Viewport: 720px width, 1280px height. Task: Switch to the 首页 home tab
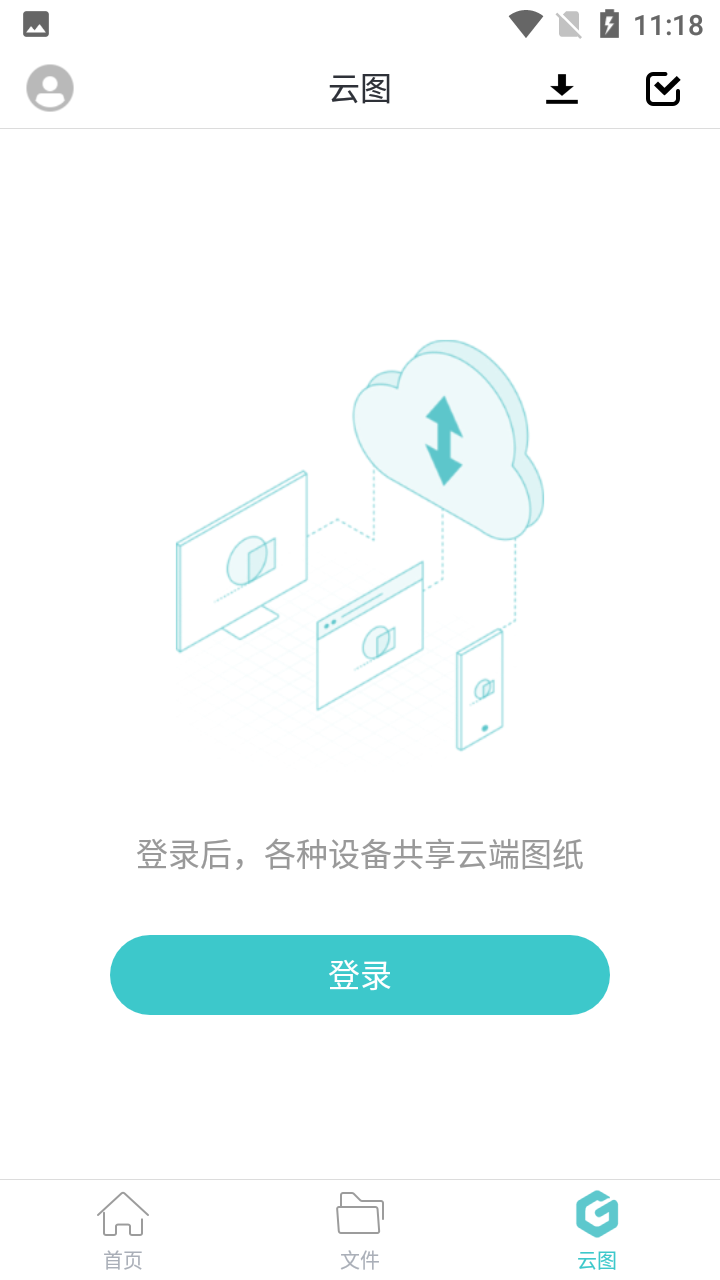coord(123,1230)
